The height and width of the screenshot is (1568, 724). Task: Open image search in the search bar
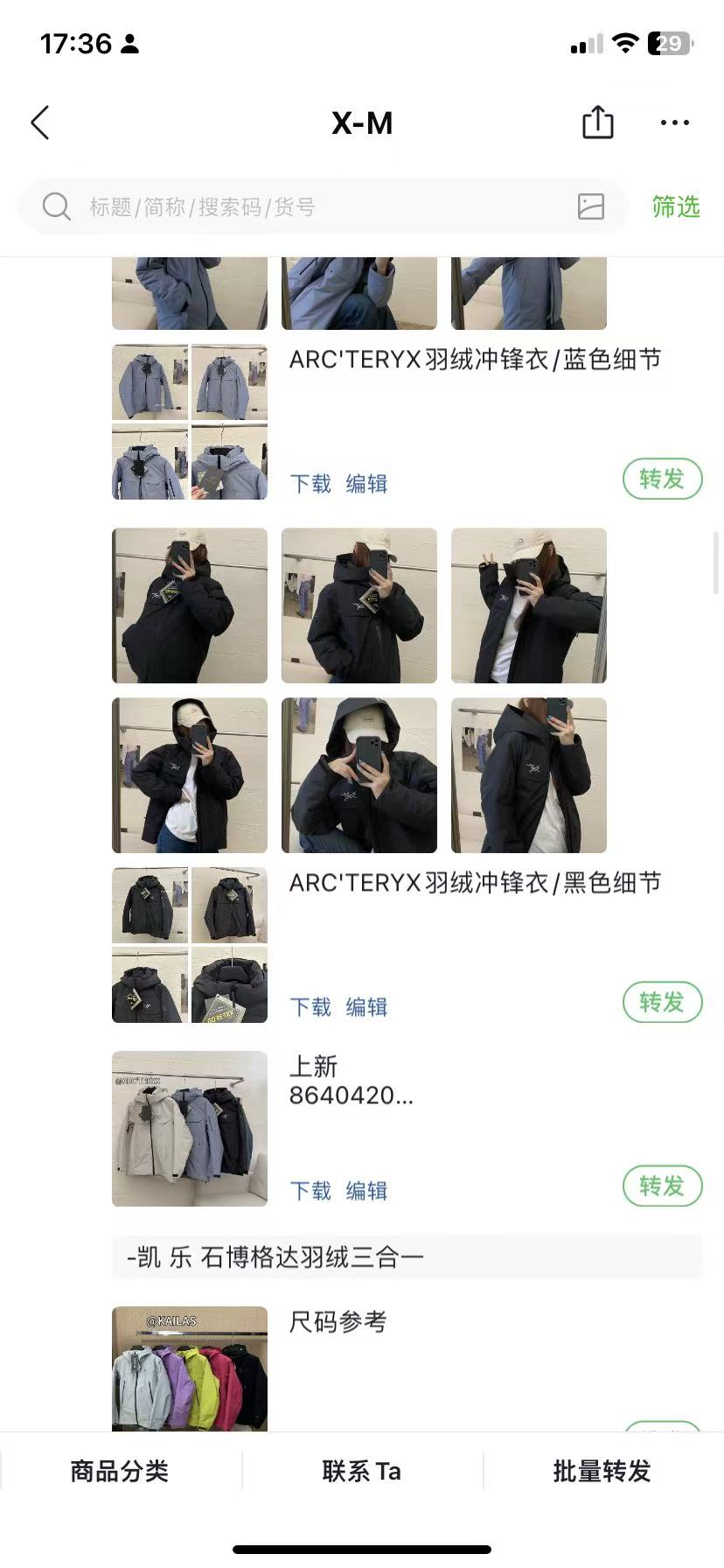tap(591, 206)
